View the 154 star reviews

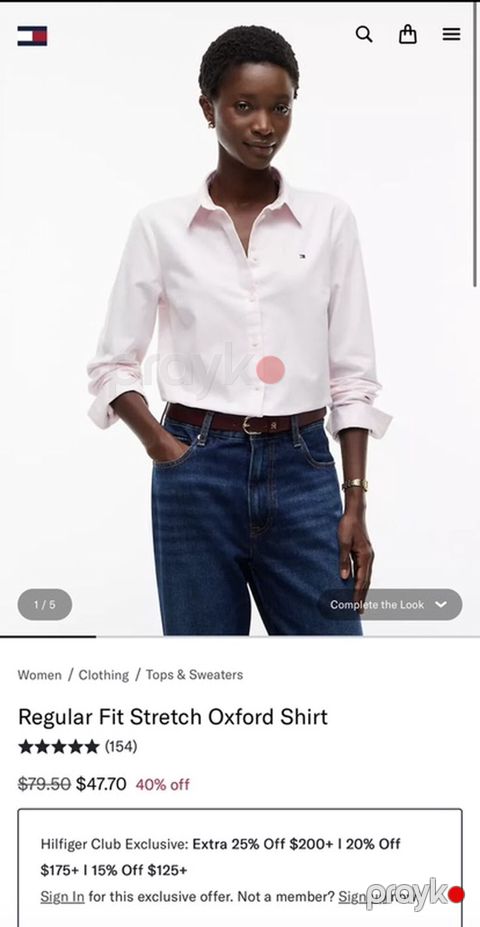tap(77, 747)
